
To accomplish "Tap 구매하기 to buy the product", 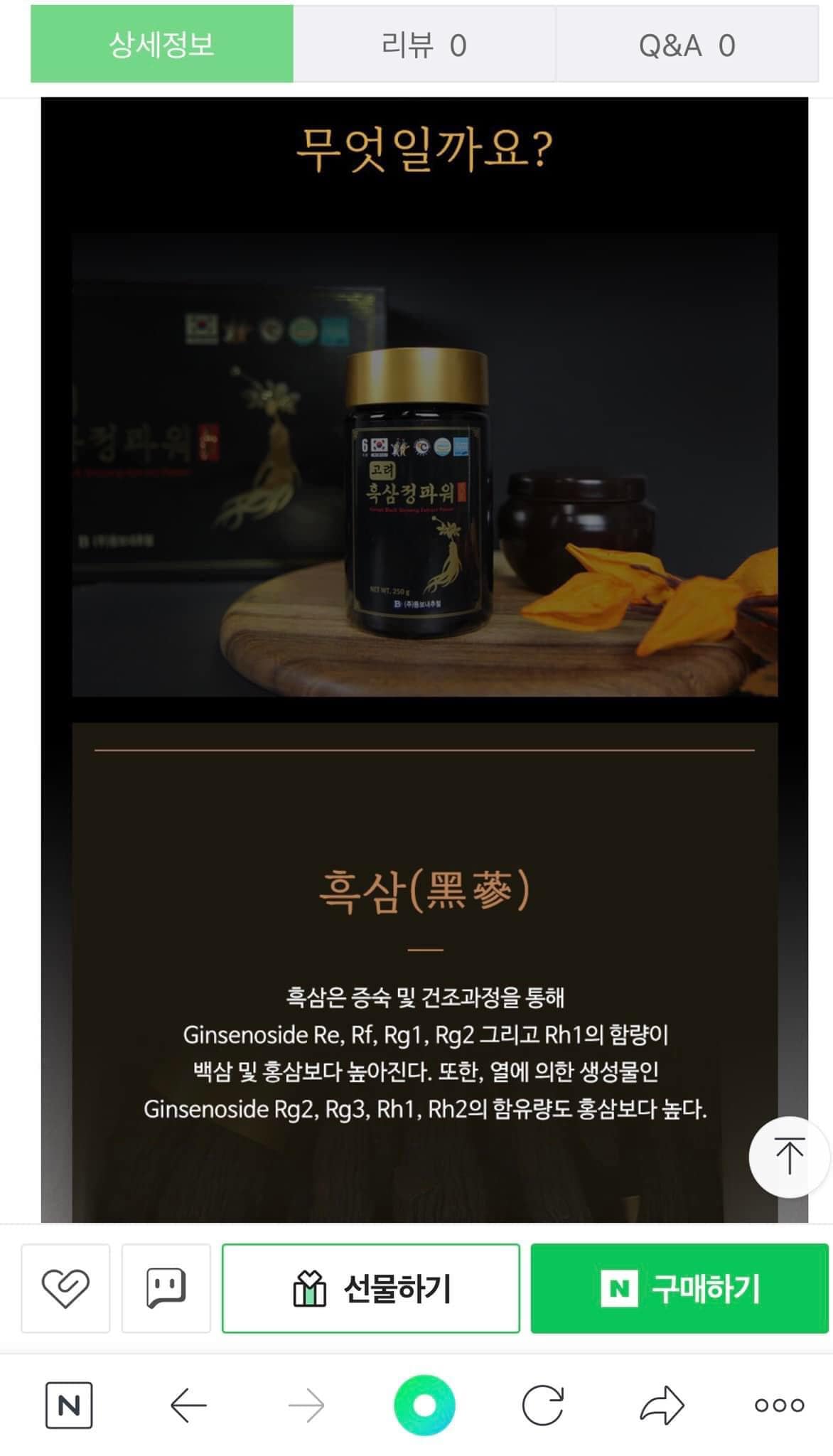I will click(679, 1288).
